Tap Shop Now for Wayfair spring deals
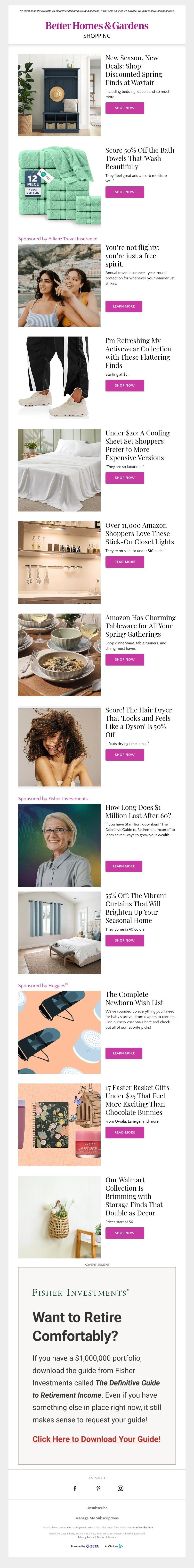The height and width of the screenshot is (1568, 194). (125, 108)
